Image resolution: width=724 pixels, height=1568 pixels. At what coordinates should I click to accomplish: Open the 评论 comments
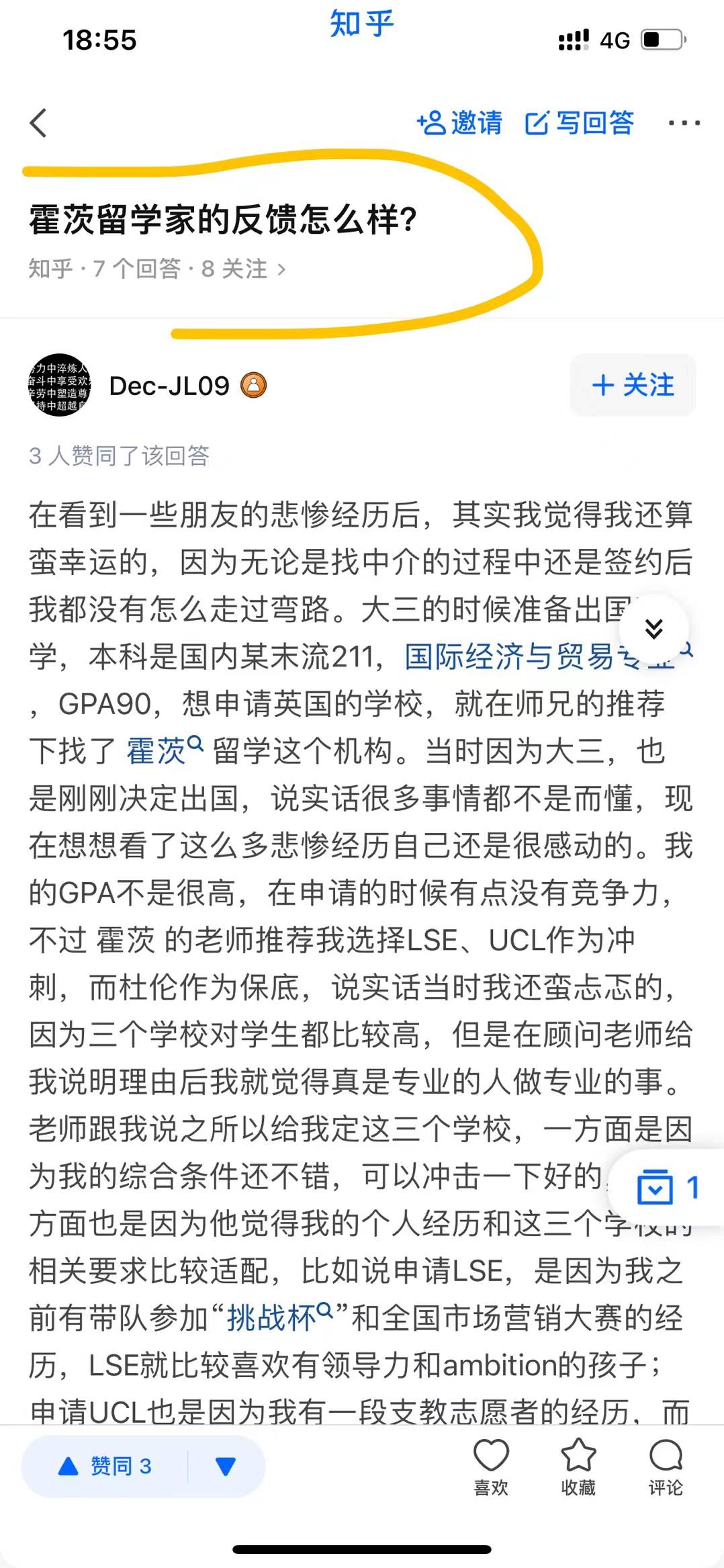coord(666,1466)
